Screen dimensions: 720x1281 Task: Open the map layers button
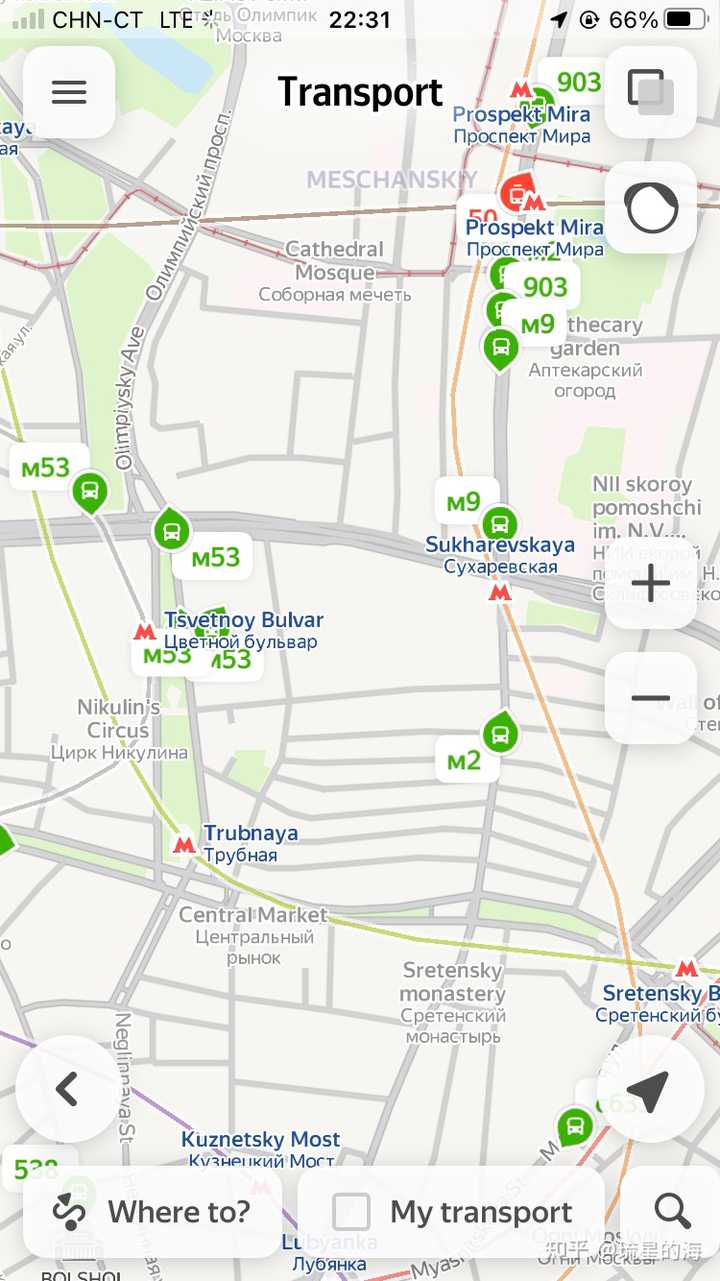(651, 92)
